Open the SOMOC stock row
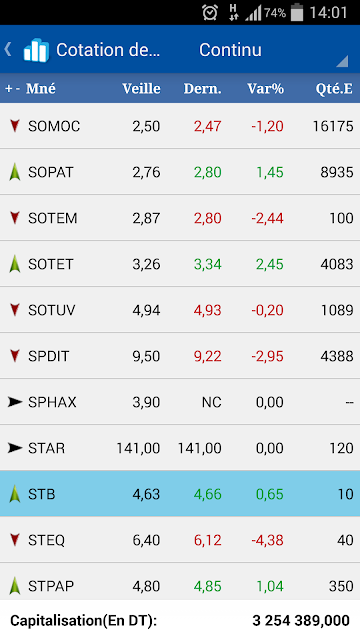This screenshot has height=640, width=360. [180, 126]
